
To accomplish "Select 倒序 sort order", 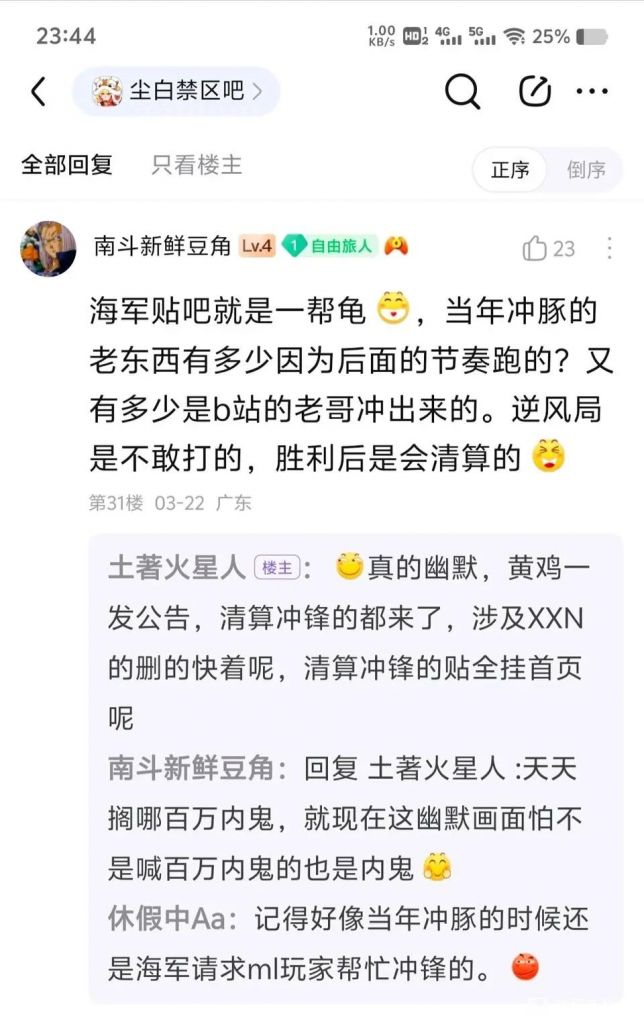I will (x=586, y=170).
